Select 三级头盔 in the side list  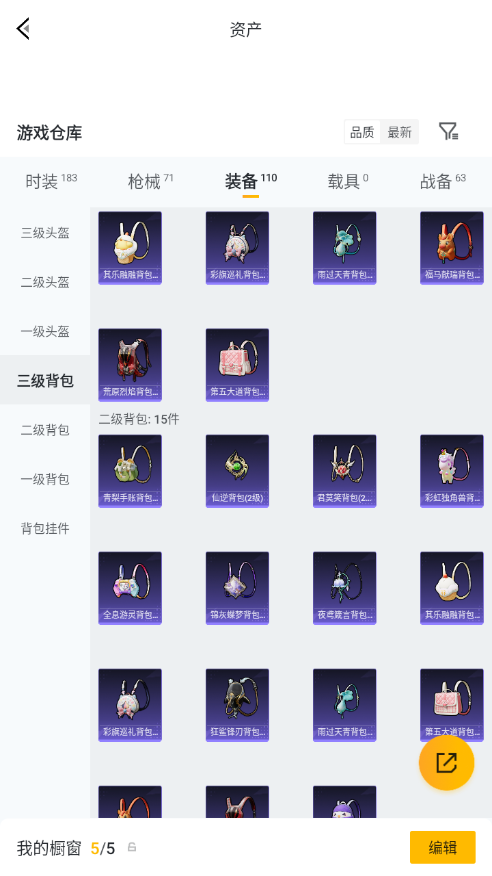45,233
